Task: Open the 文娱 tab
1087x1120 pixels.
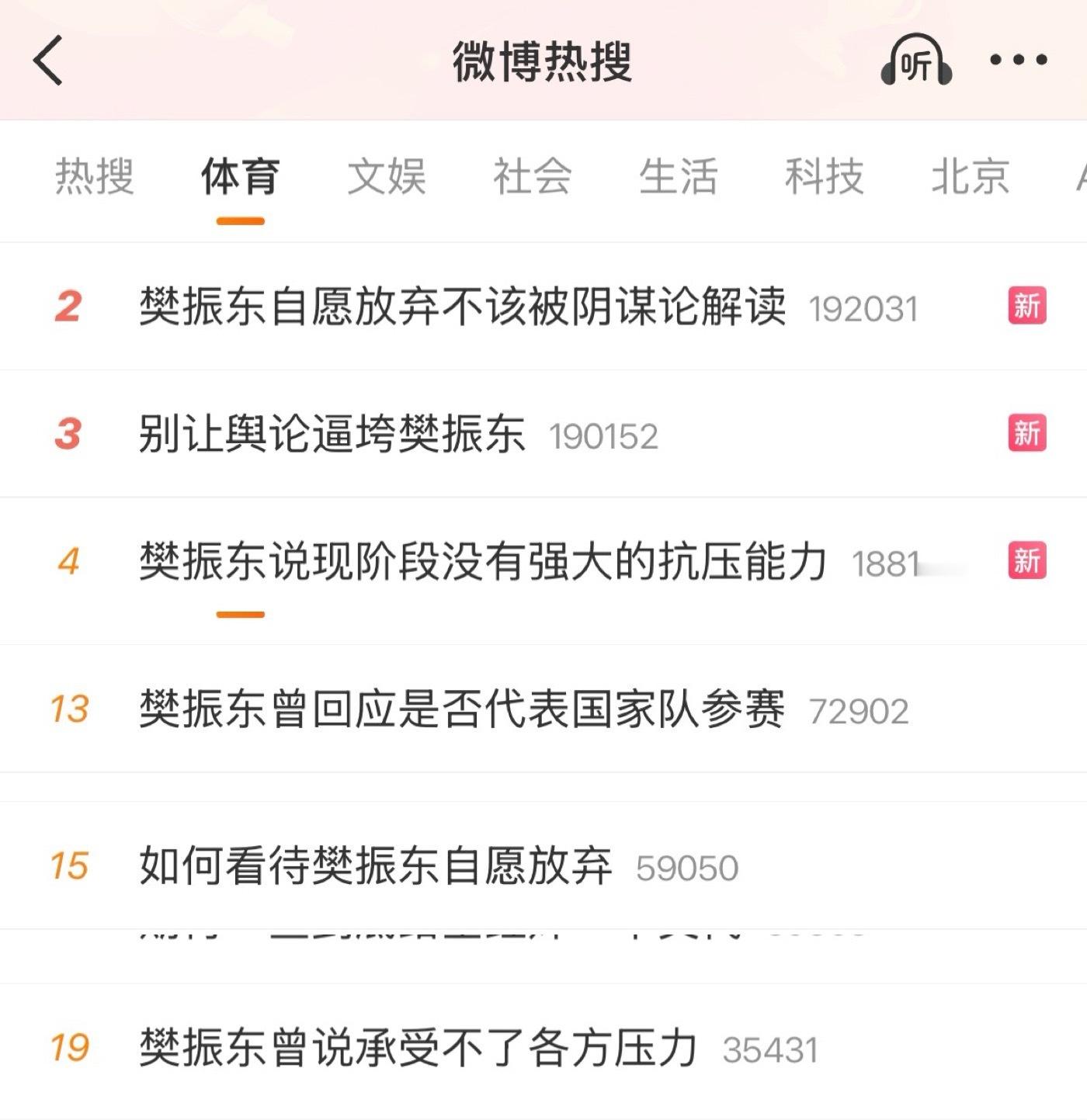Action: pyautogui.click(x=387, y=177)
